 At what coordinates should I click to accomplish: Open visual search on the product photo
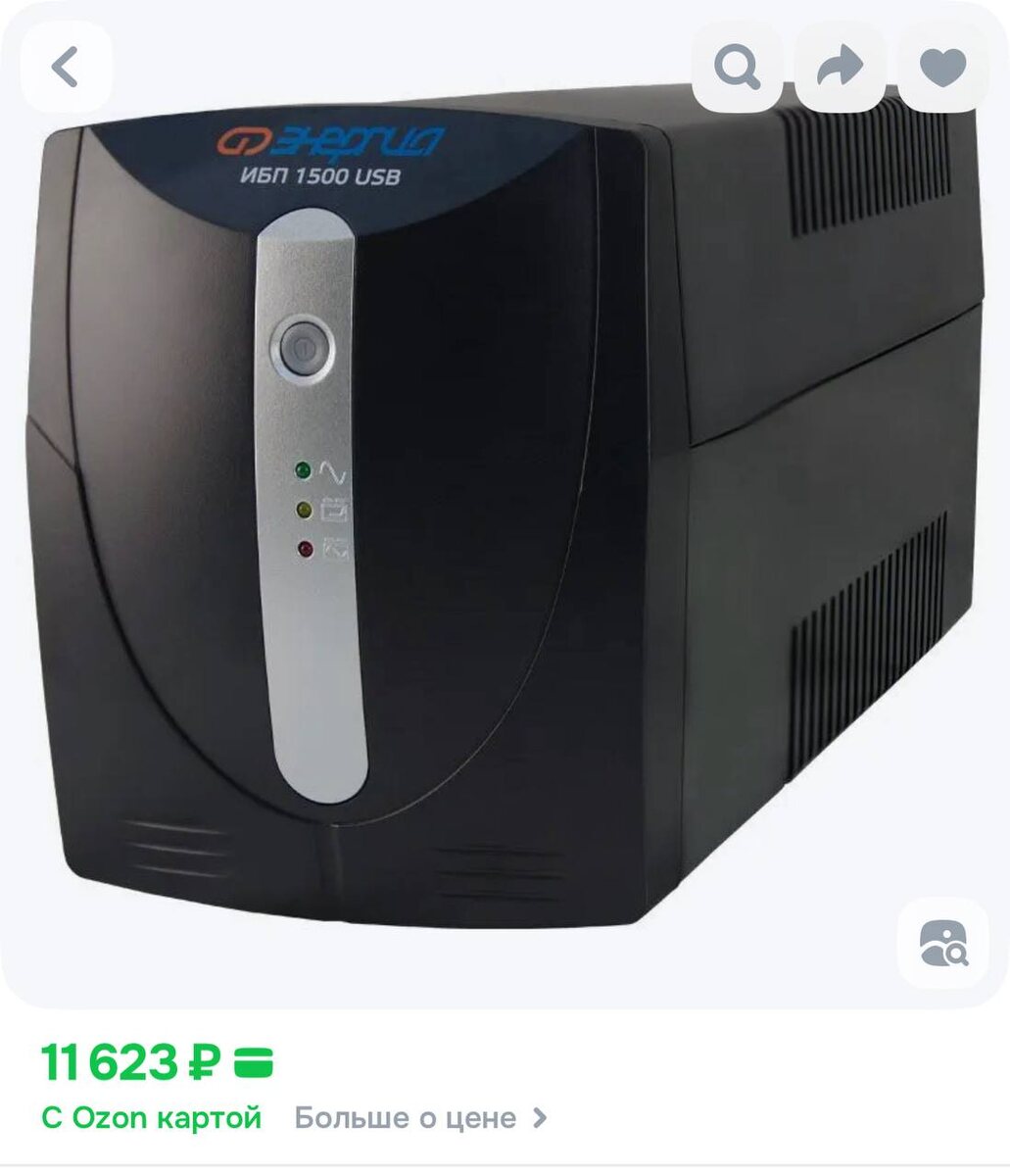click(942, 944)
